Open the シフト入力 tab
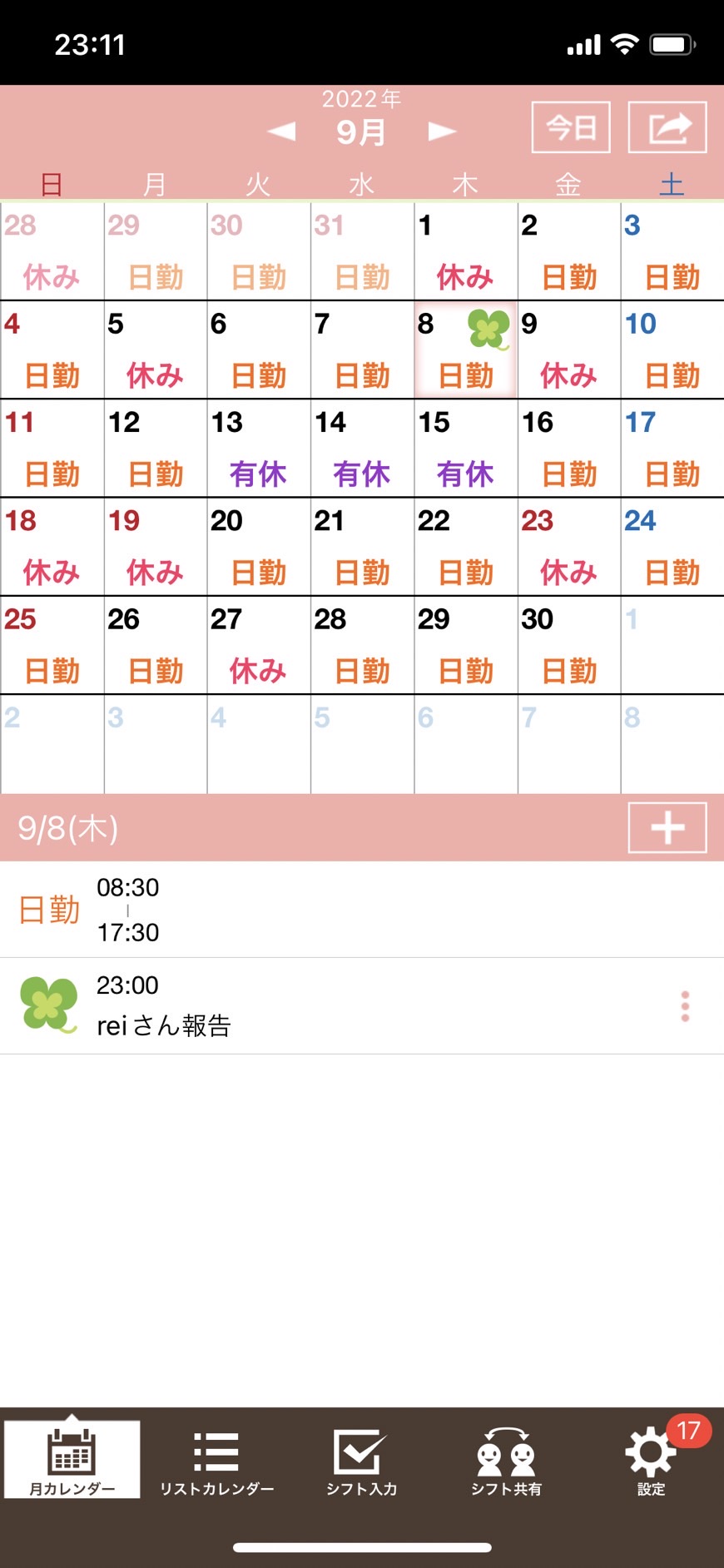Viewport: 724px width, 1568px height. (x=361, y=1462)
